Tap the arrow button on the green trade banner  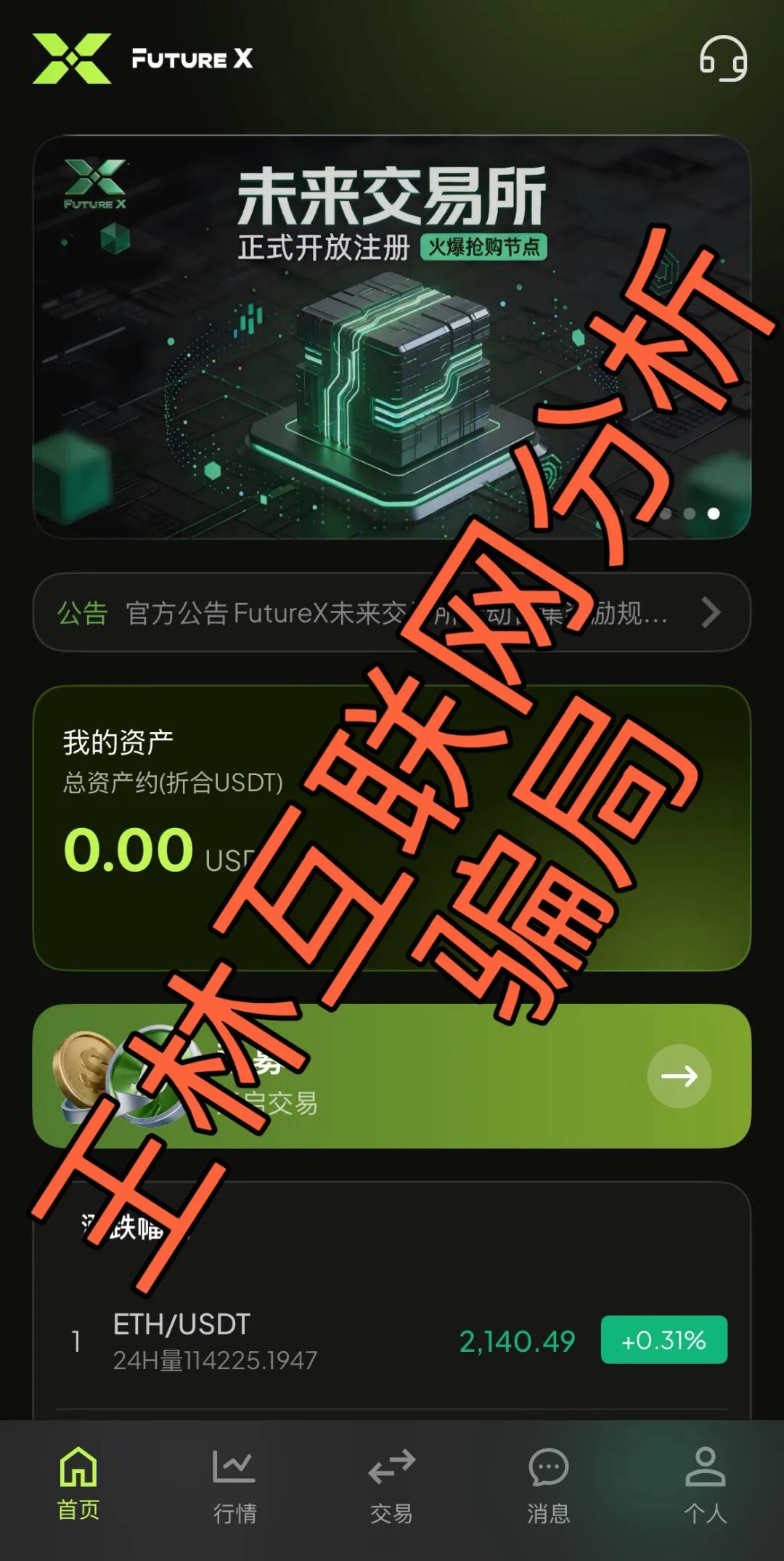point(679,1076)
